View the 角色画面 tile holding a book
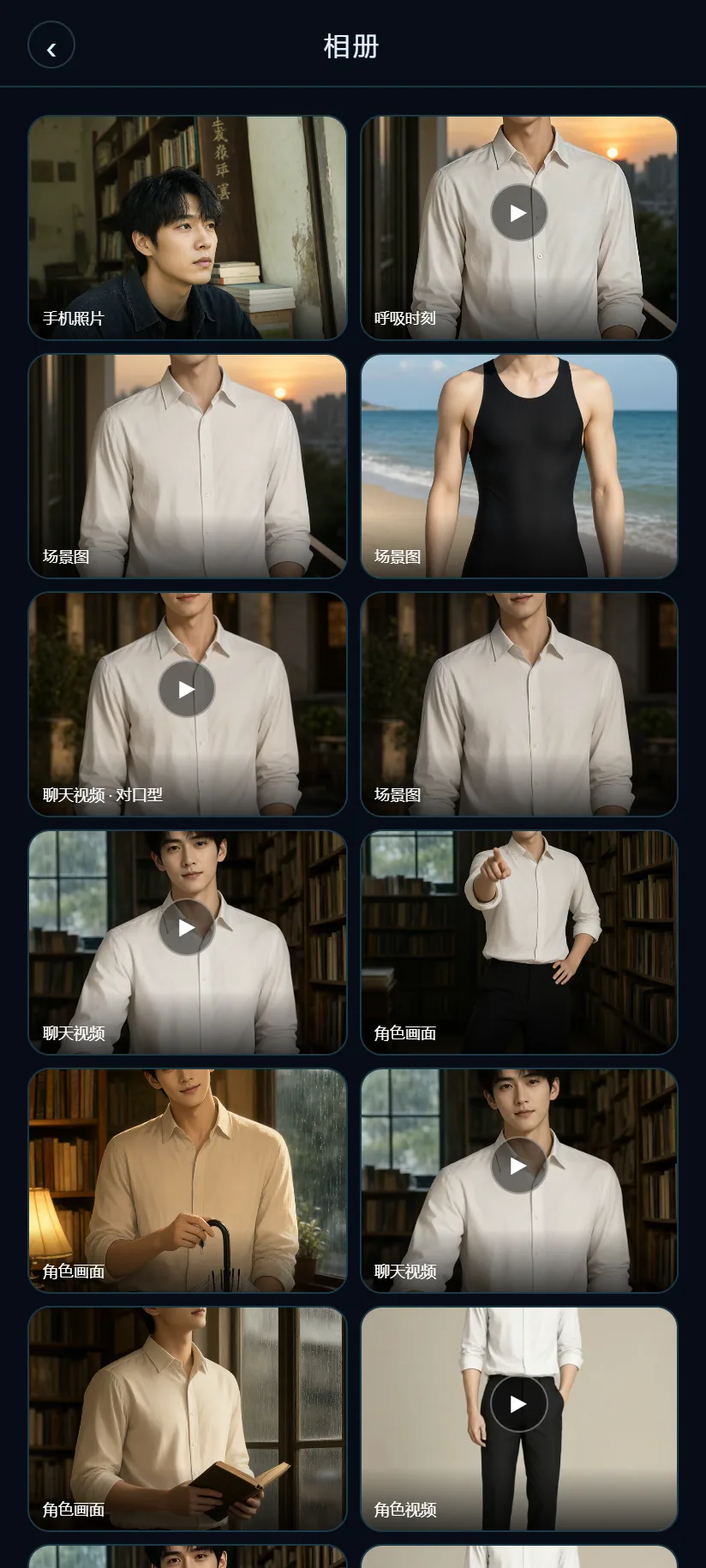 188,1419
